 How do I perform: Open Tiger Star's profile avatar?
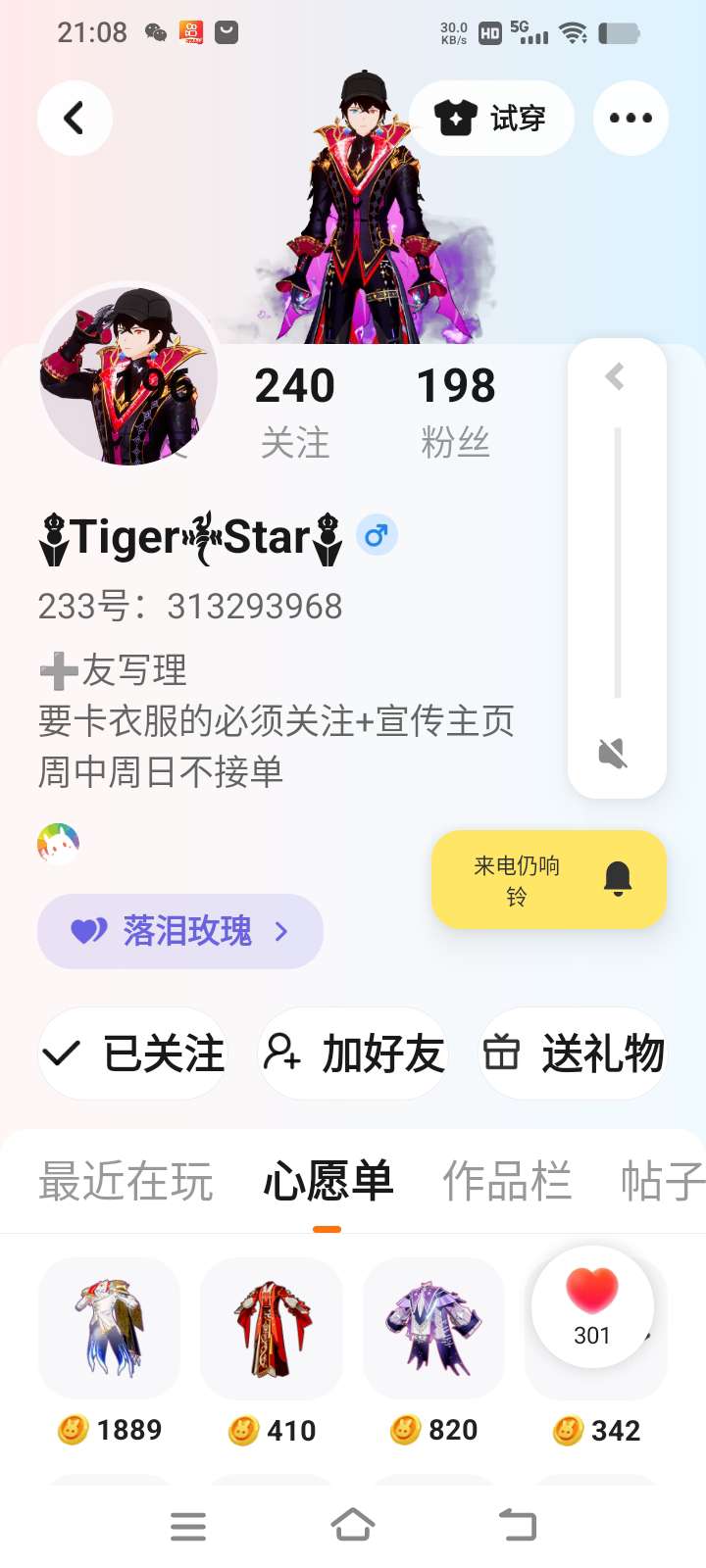click(127, 375)
